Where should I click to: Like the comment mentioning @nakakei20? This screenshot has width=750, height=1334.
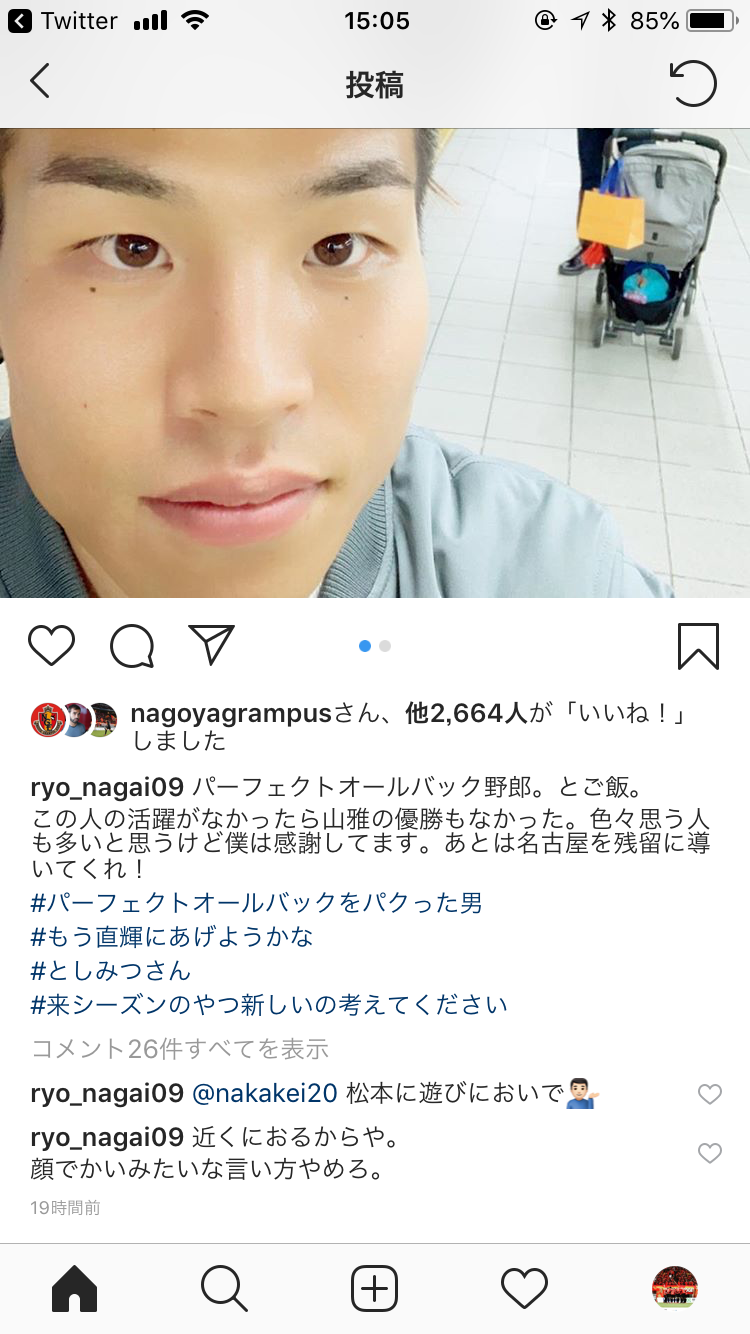pyautogui.click(x=709, y=1094)
